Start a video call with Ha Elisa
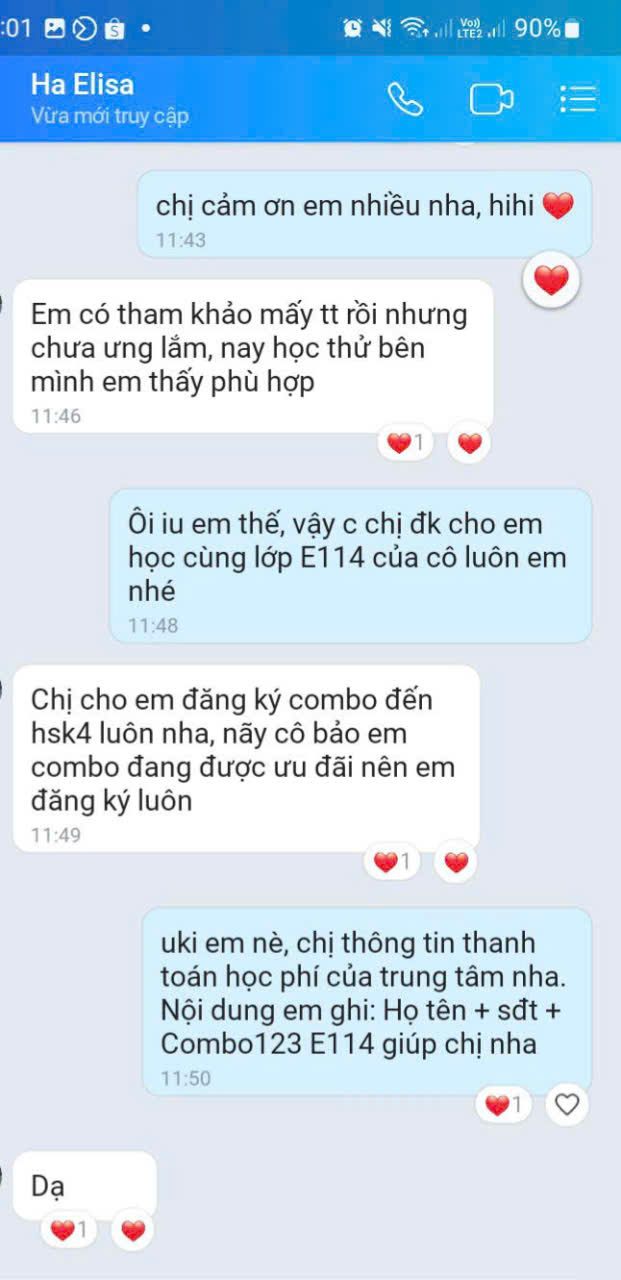 (x=491, y=99)
